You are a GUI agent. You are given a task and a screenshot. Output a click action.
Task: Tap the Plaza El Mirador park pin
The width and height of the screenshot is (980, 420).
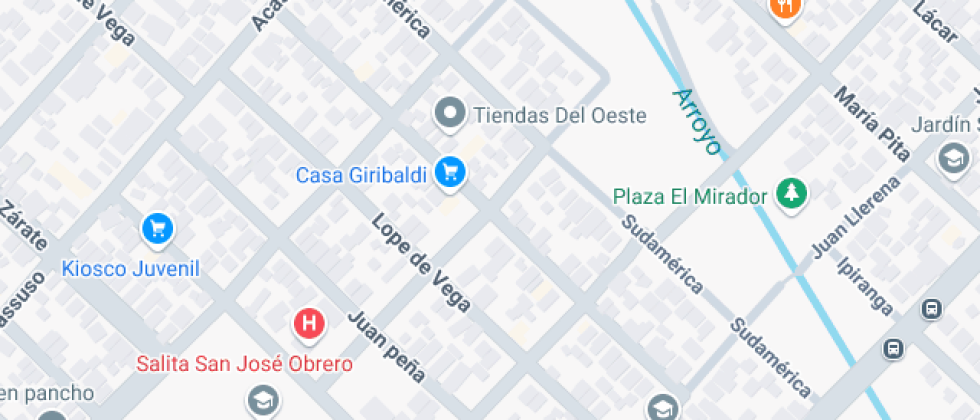792,194
